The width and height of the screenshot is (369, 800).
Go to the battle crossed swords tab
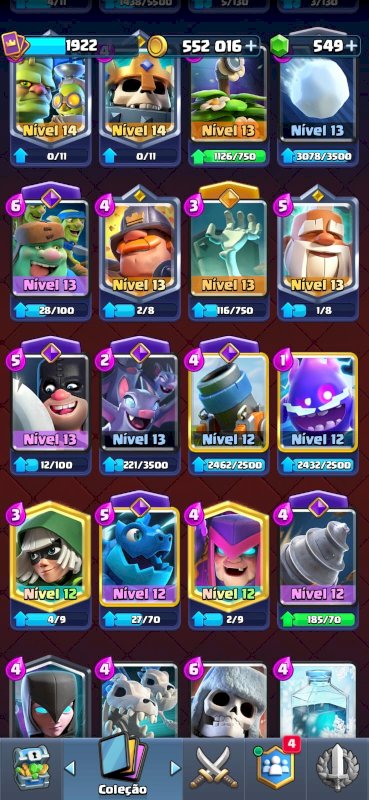point(214,768)
